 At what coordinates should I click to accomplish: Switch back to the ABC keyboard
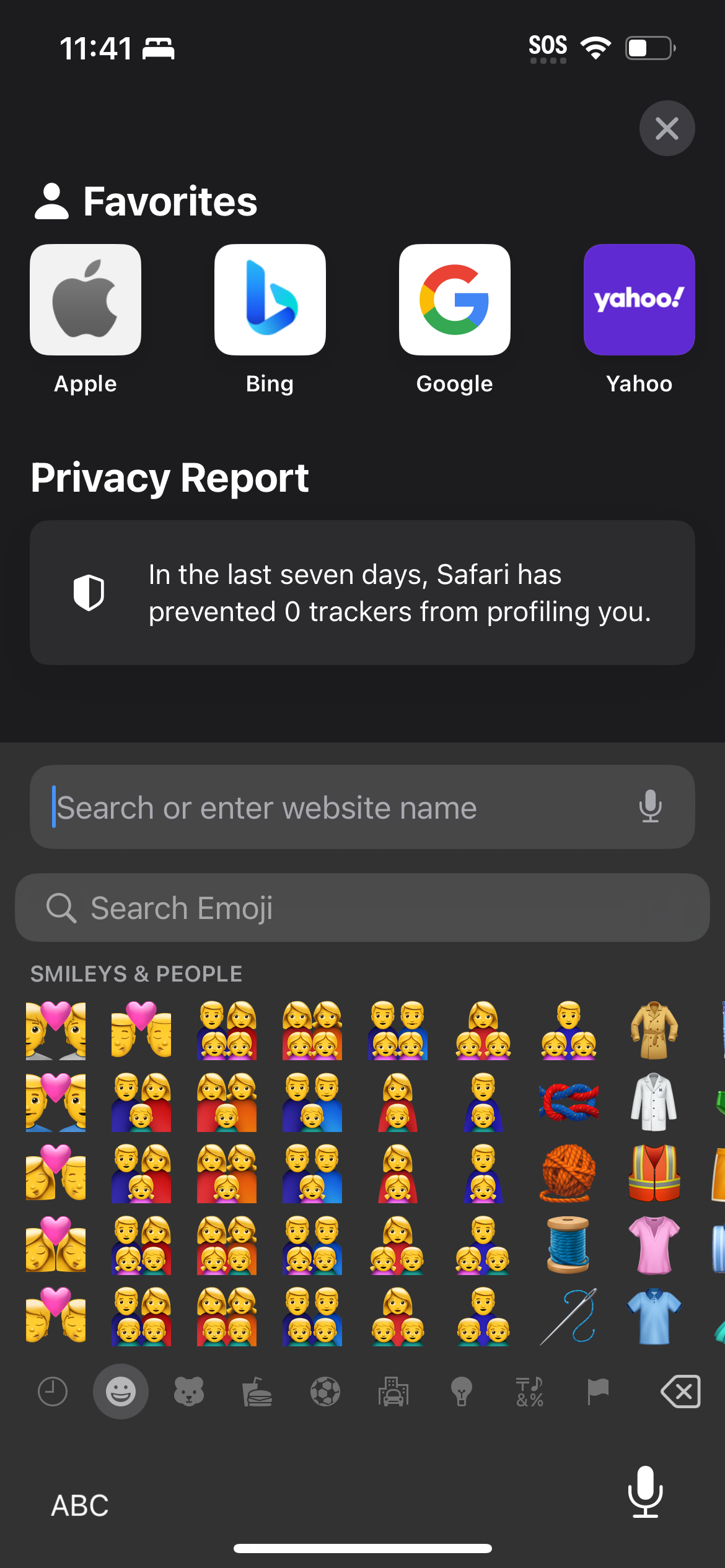pyautogui.click(x=80, y=1505)
